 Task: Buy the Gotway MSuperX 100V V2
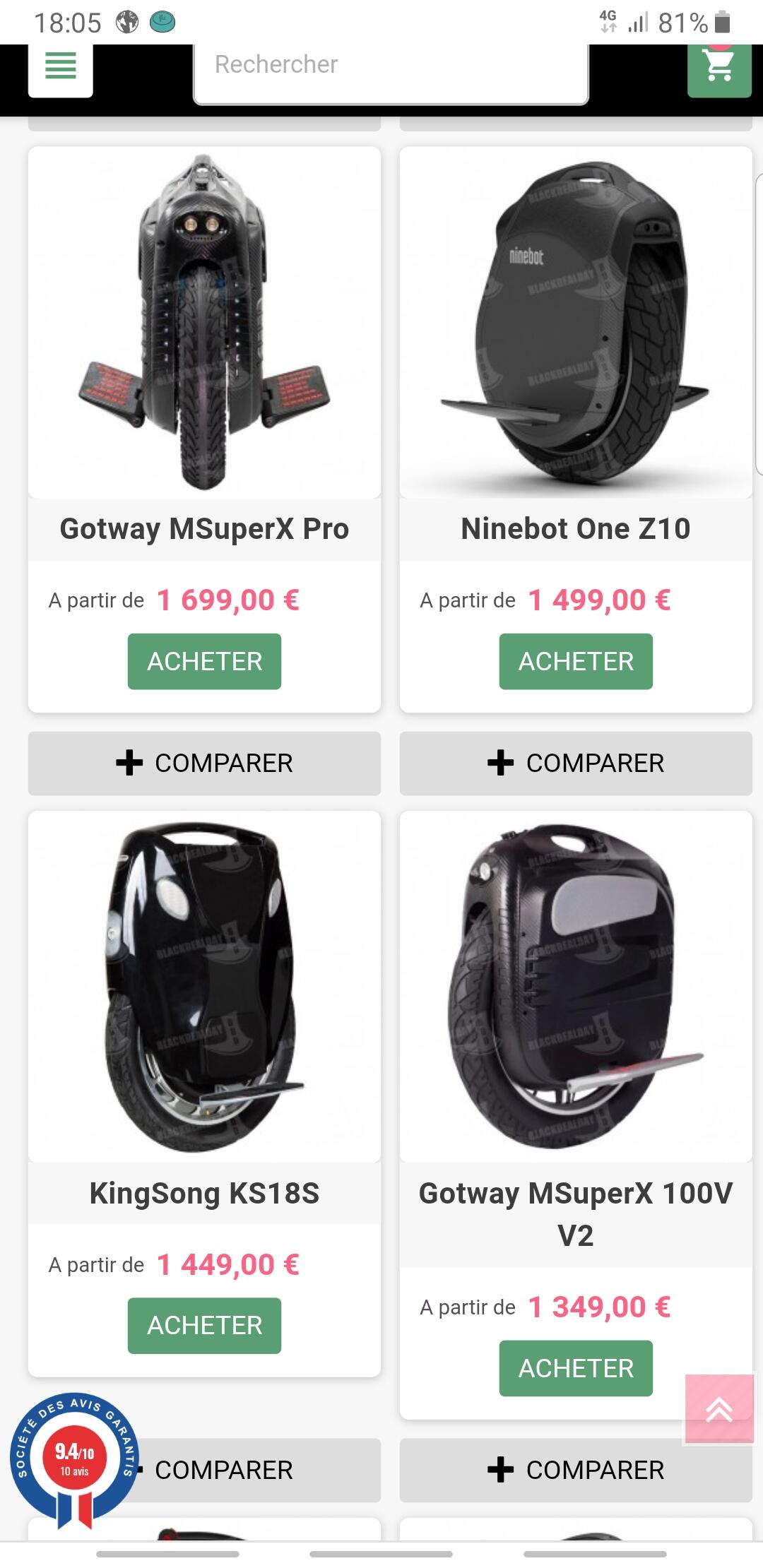pyautogui.click(x=576, y=1368)
